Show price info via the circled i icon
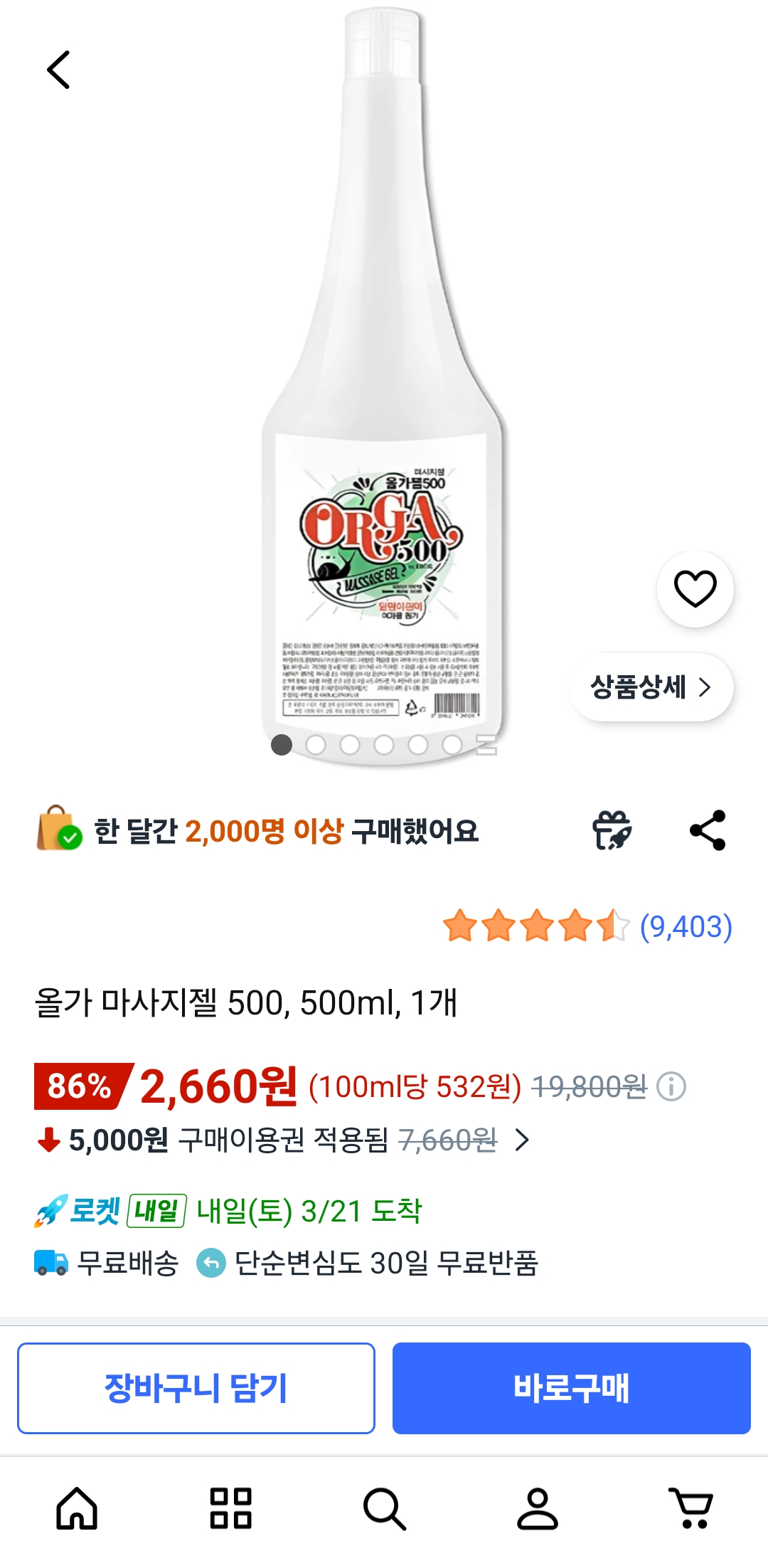The image size is (768, 1568). (x=671, y=1086)
